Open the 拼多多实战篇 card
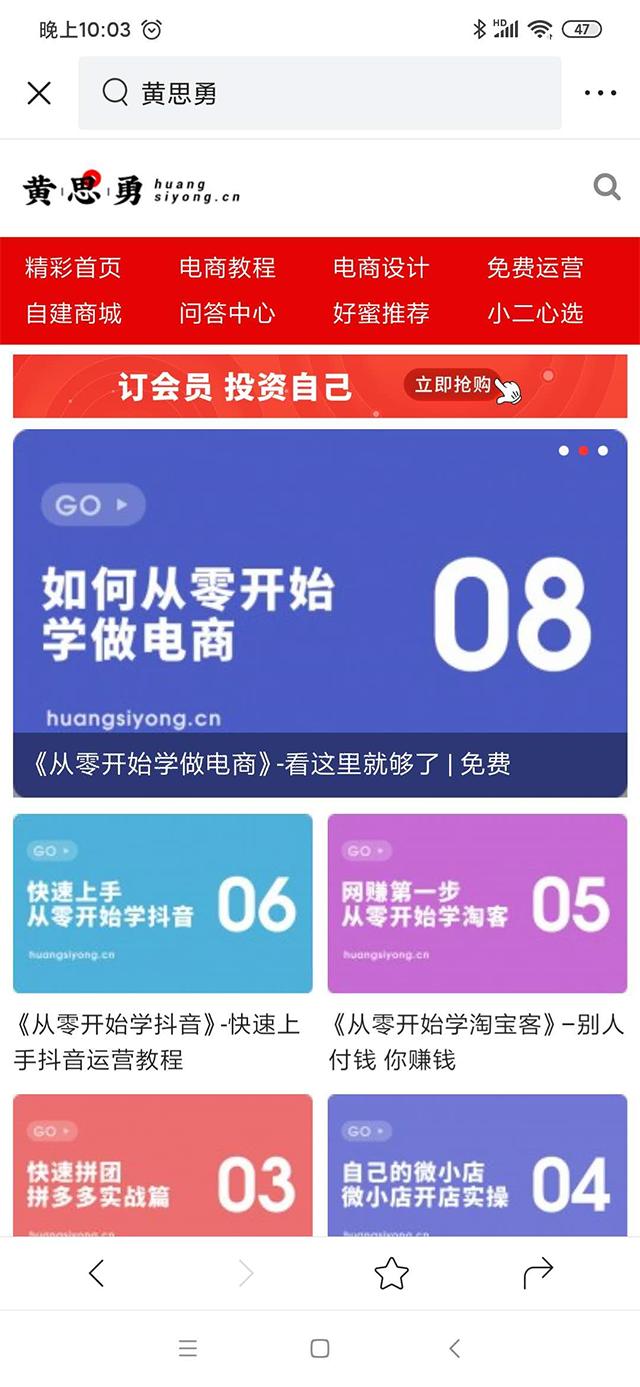Viewport: 640px width, 1387px height. click(x=163, y=1166)
